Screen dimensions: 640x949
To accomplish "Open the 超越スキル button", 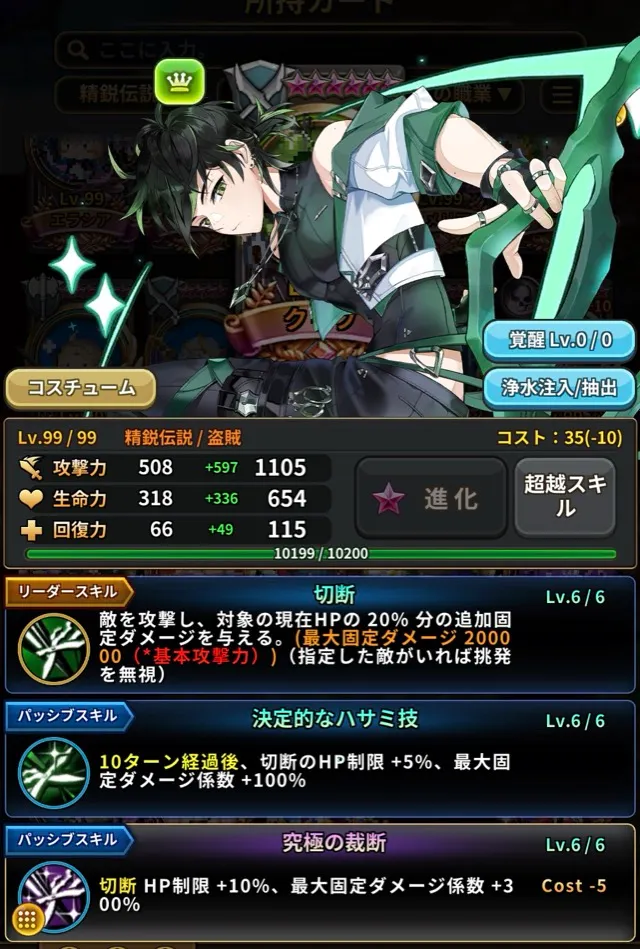I will 565,497.
